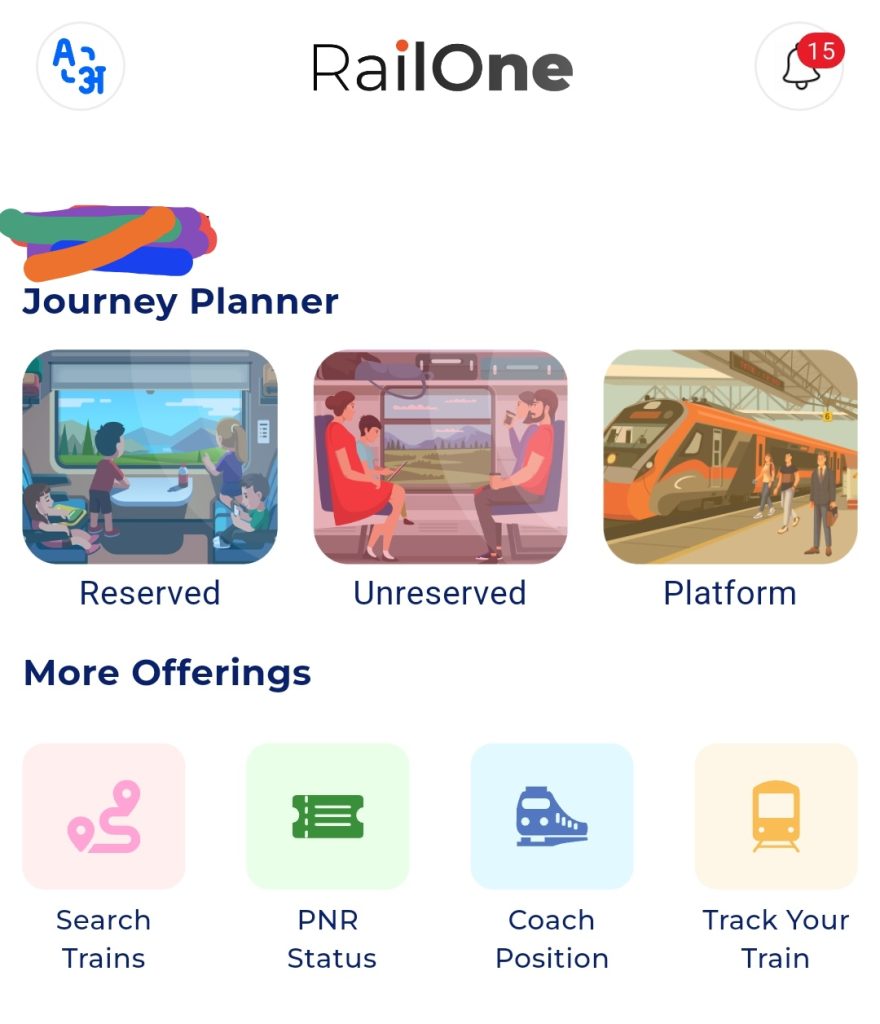This screenshot has width=880, height=1024.
Task: View Coach Position
Action: tap(552, 816)
